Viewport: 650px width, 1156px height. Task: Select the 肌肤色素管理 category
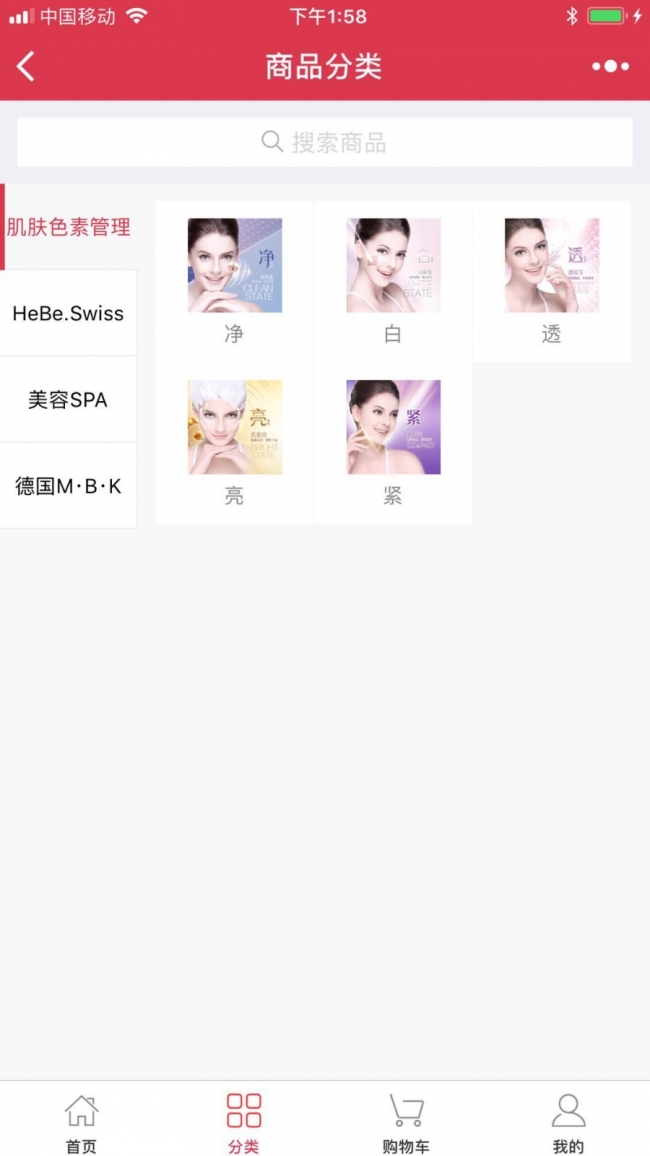69,227
